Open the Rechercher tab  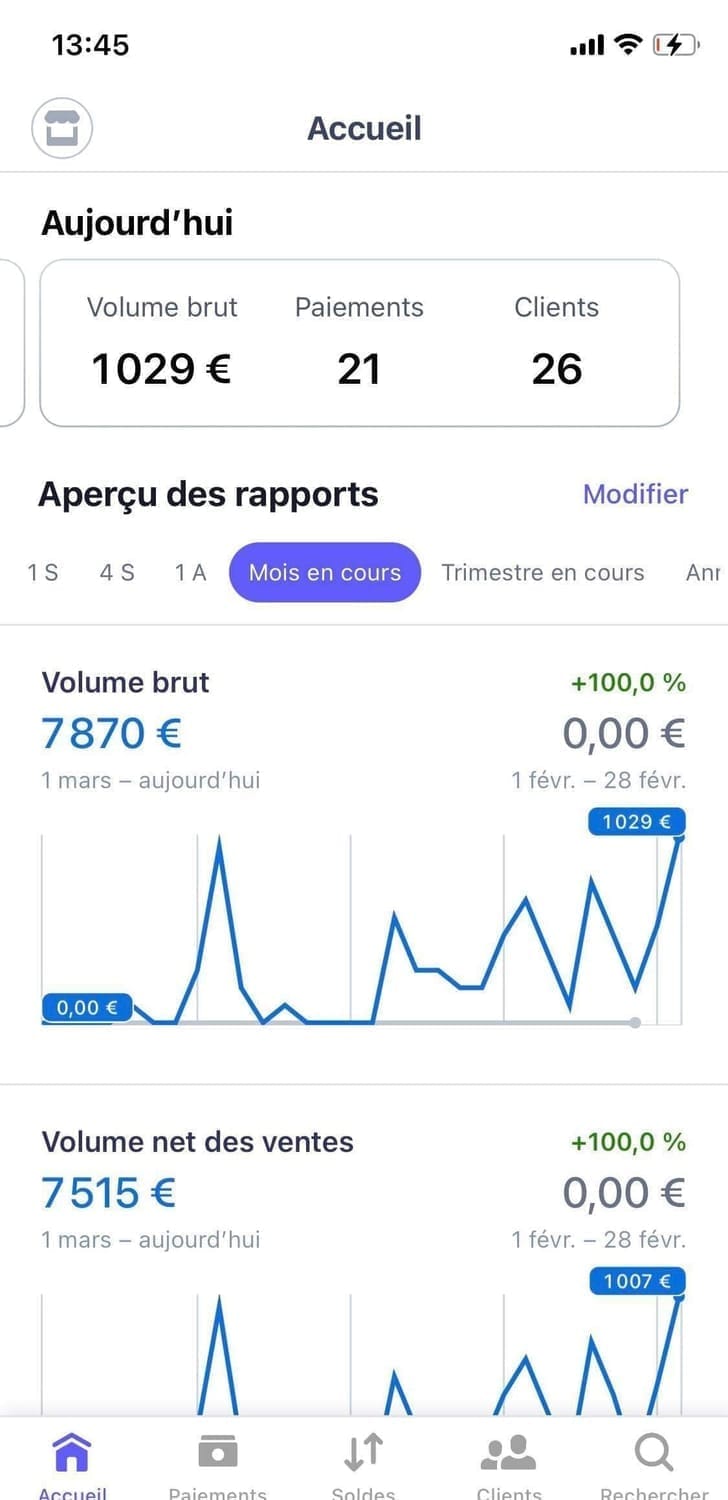point(654,1462)
